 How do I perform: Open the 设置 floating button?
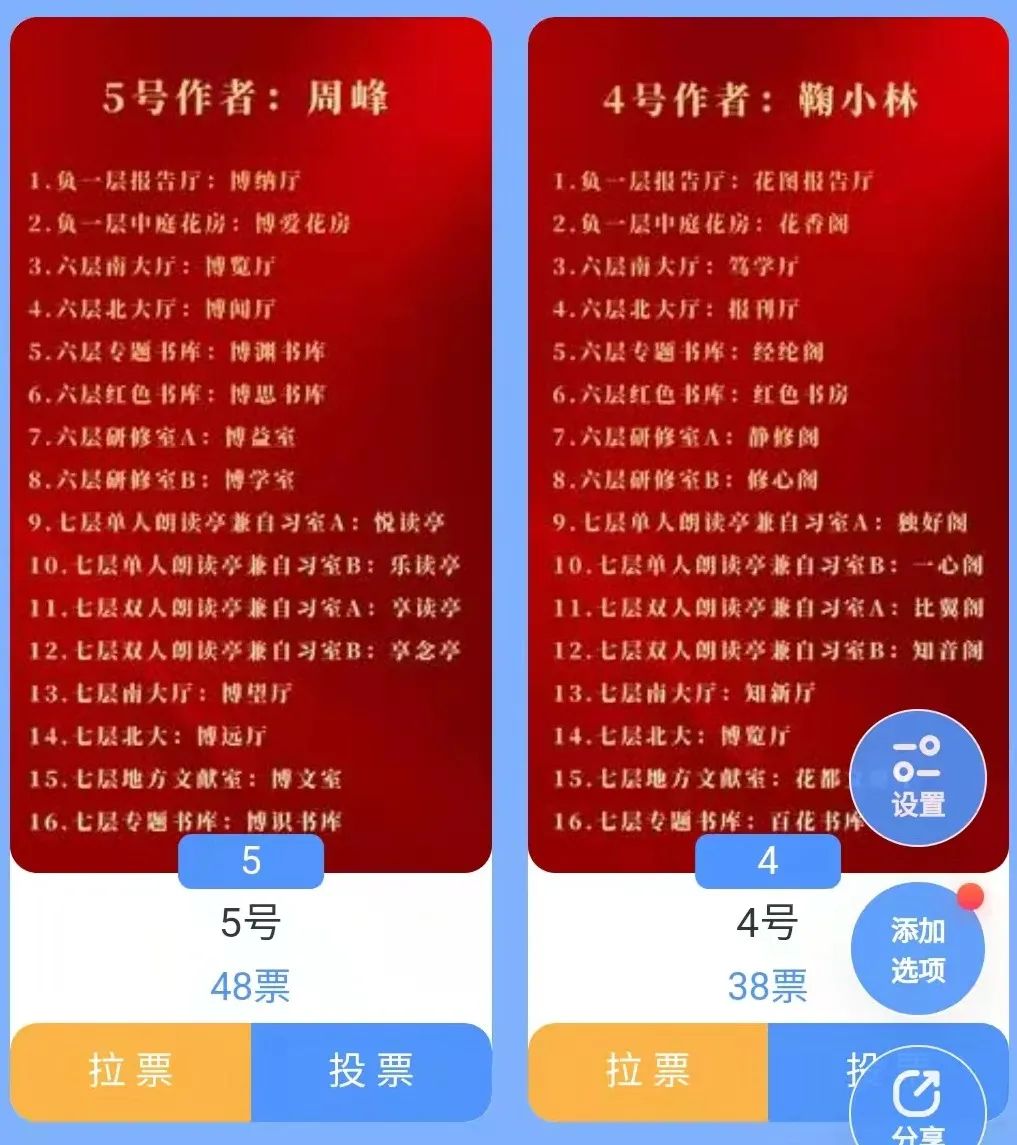[x=917, y=777]
